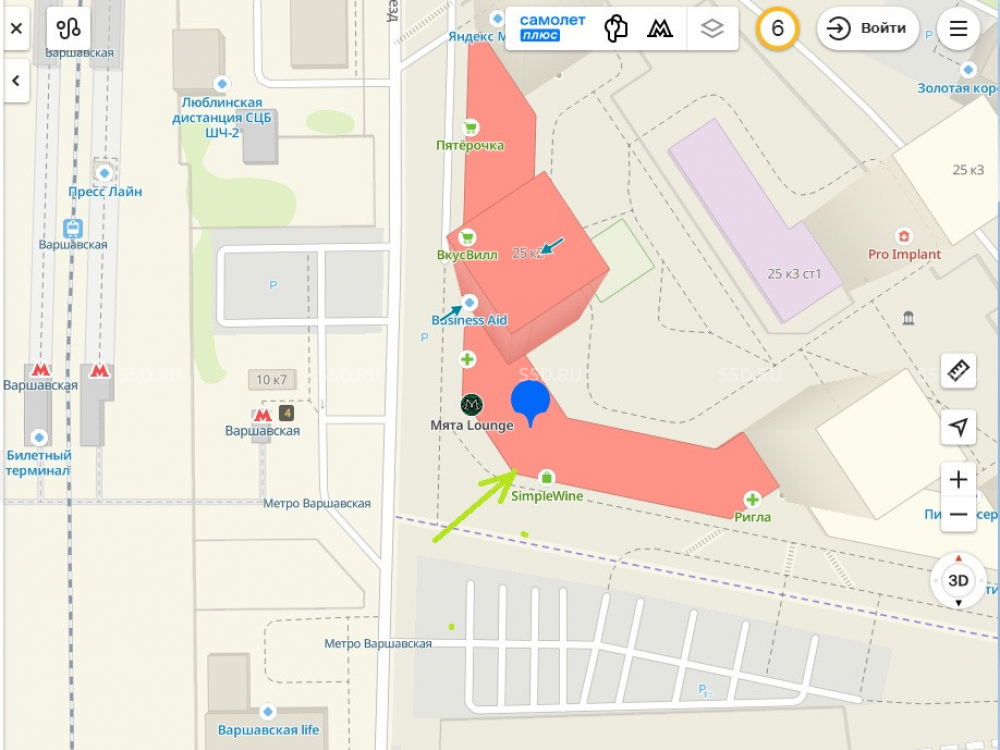The width and height of the screenshot is (1000, 750).
Task: Open the map layers selector
Action: point(711,28)
